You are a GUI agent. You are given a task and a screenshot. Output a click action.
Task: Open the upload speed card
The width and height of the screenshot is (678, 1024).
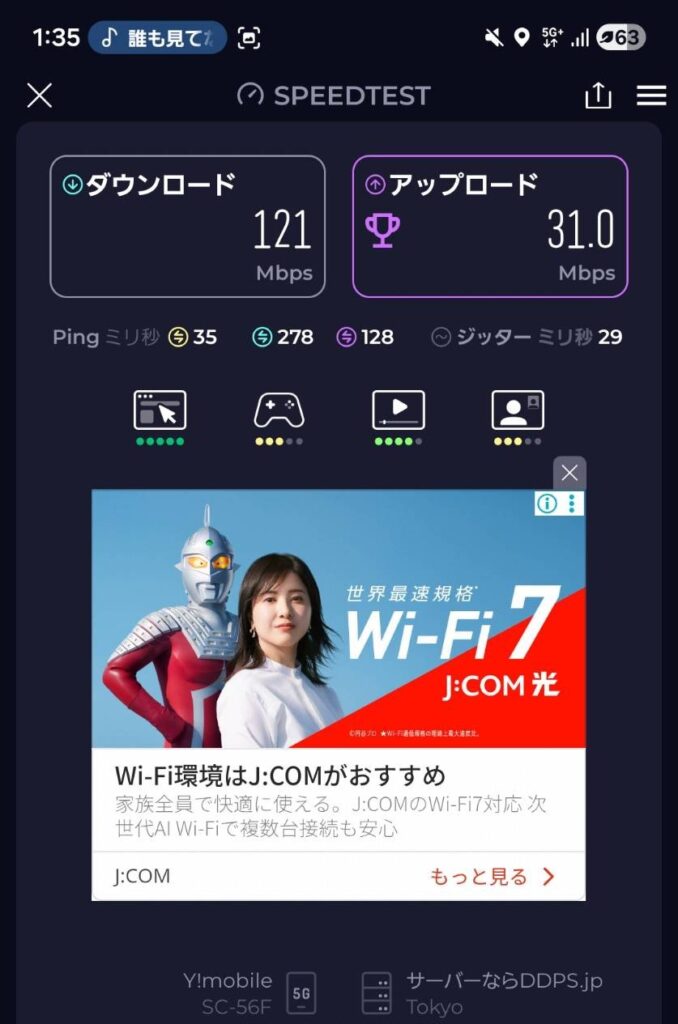[x=490, y=226]
